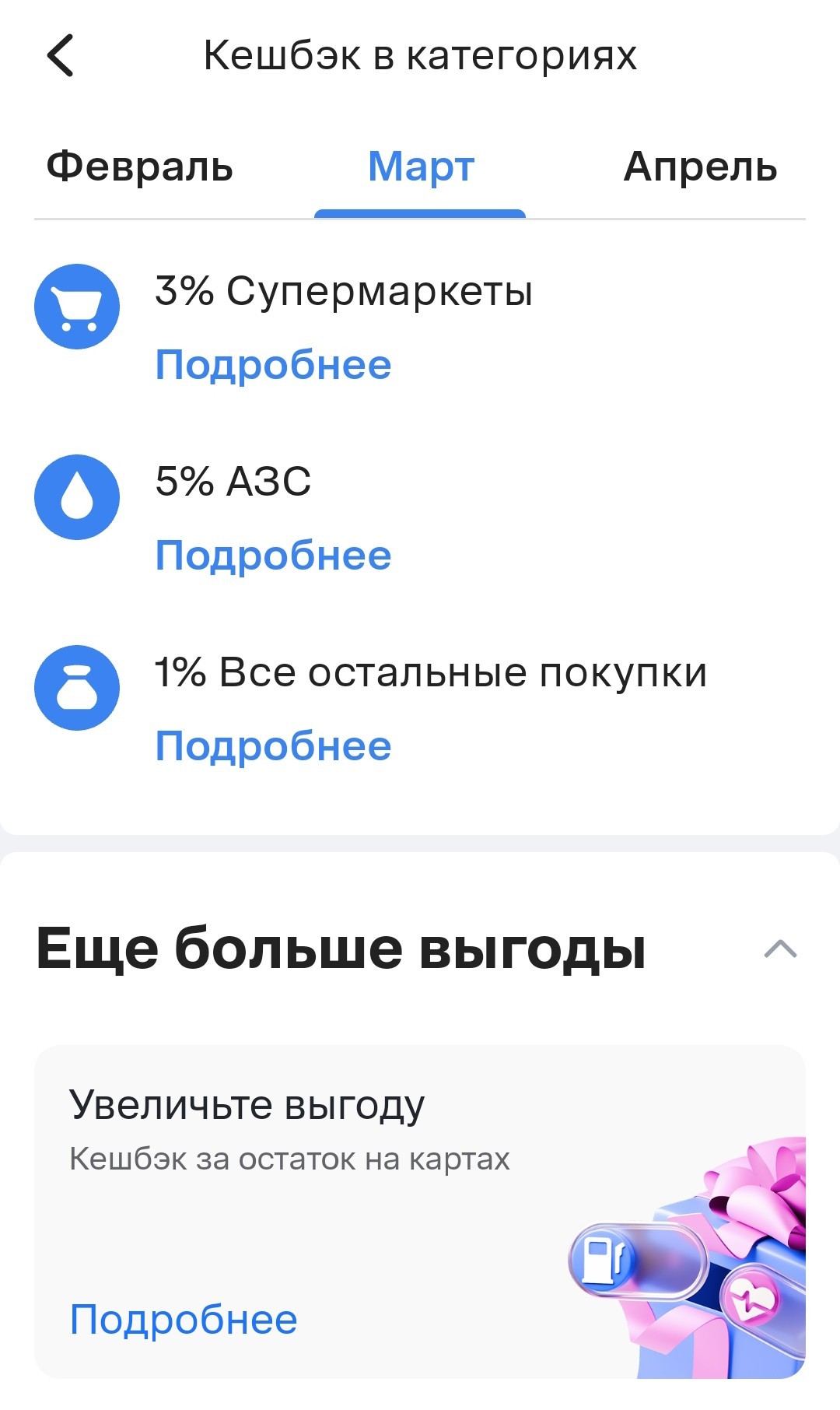The height and width of the screenshot is (1410, 840).
Task: Open Подробнее under 3% Супермаркеты
Action: tap(273, 365)
